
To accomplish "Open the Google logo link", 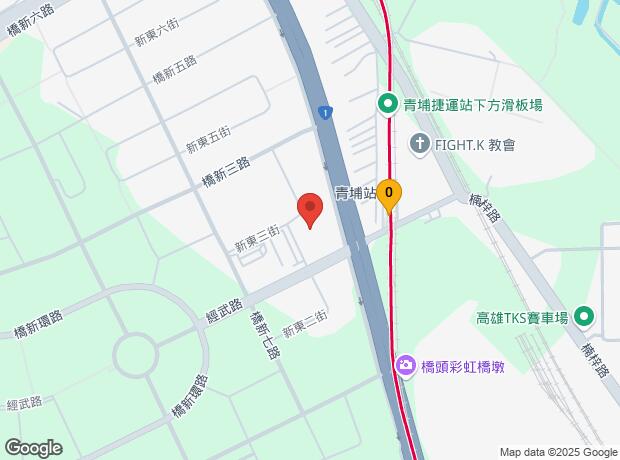I will [x=33, y=448].
